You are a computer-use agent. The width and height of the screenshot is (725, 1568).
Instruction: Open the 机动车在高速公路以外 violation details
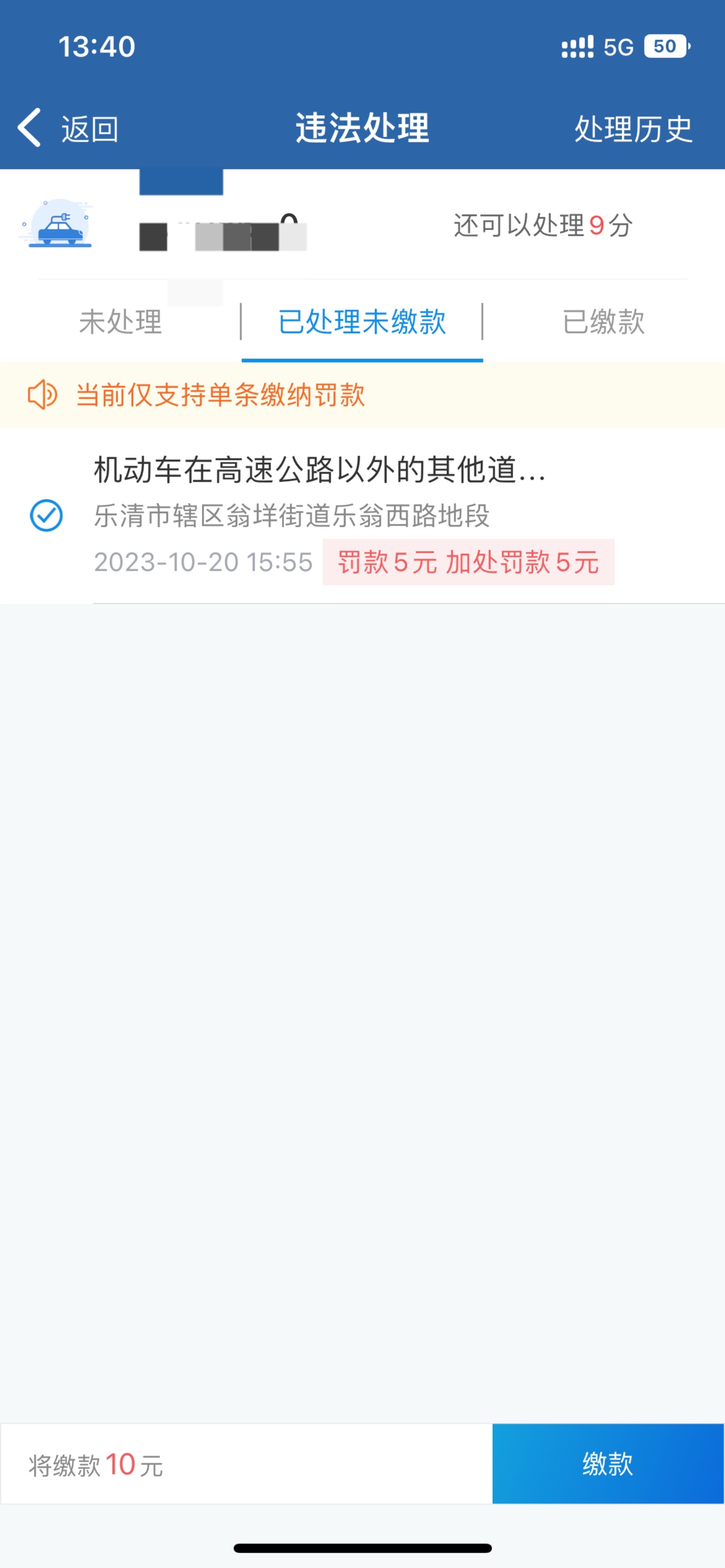pyautogui.click(x=320, y=469)
